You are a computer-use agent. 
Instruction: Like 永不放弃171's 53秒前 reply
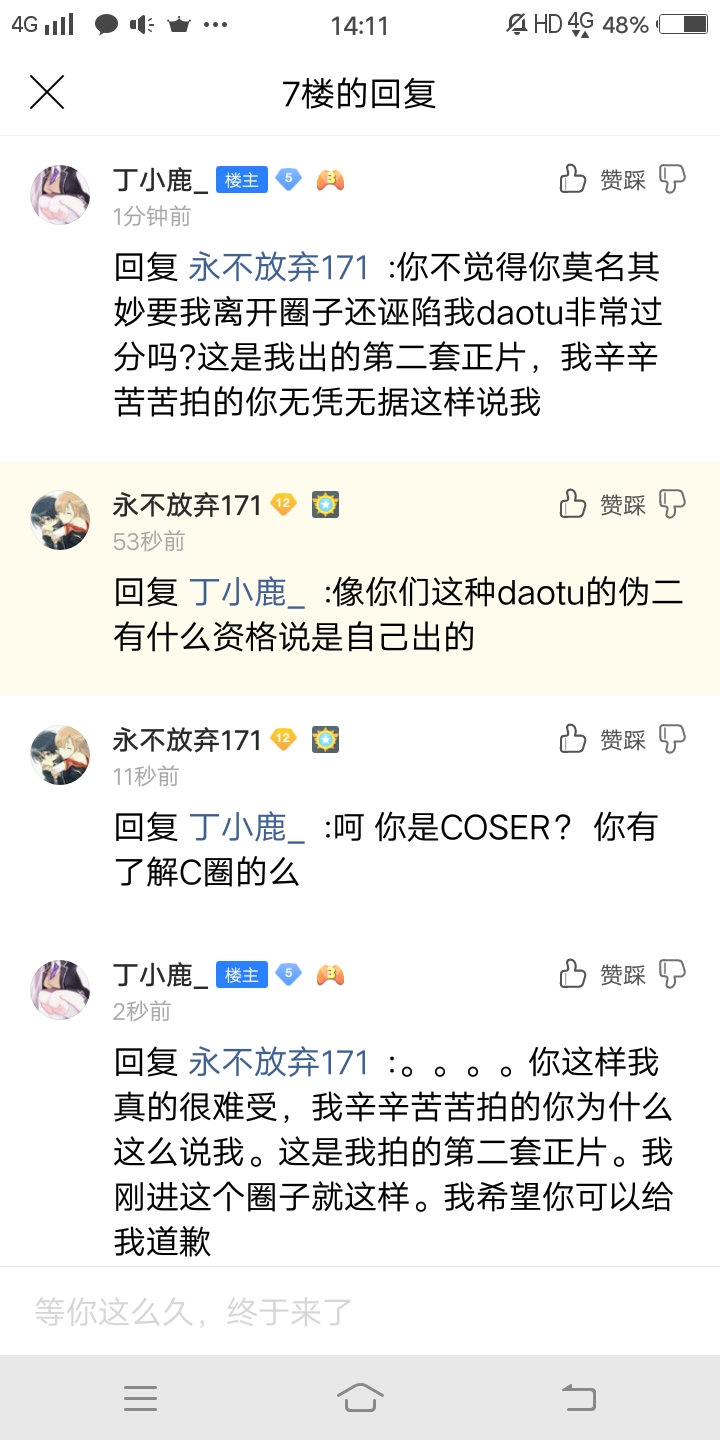coord(573,504)
